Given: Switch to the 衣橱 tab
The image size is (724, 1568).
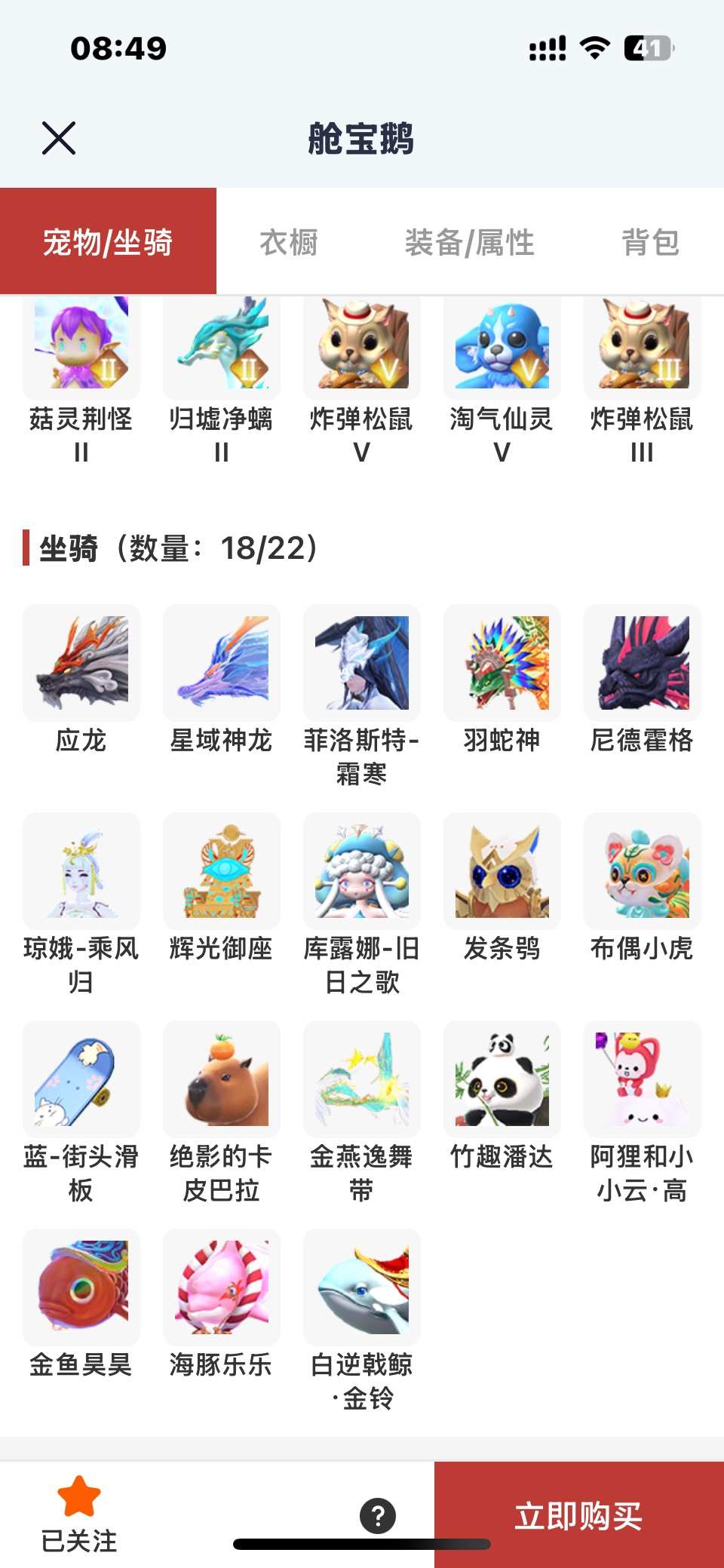Looking at the screenshot, I should click(x=289, y=242).
